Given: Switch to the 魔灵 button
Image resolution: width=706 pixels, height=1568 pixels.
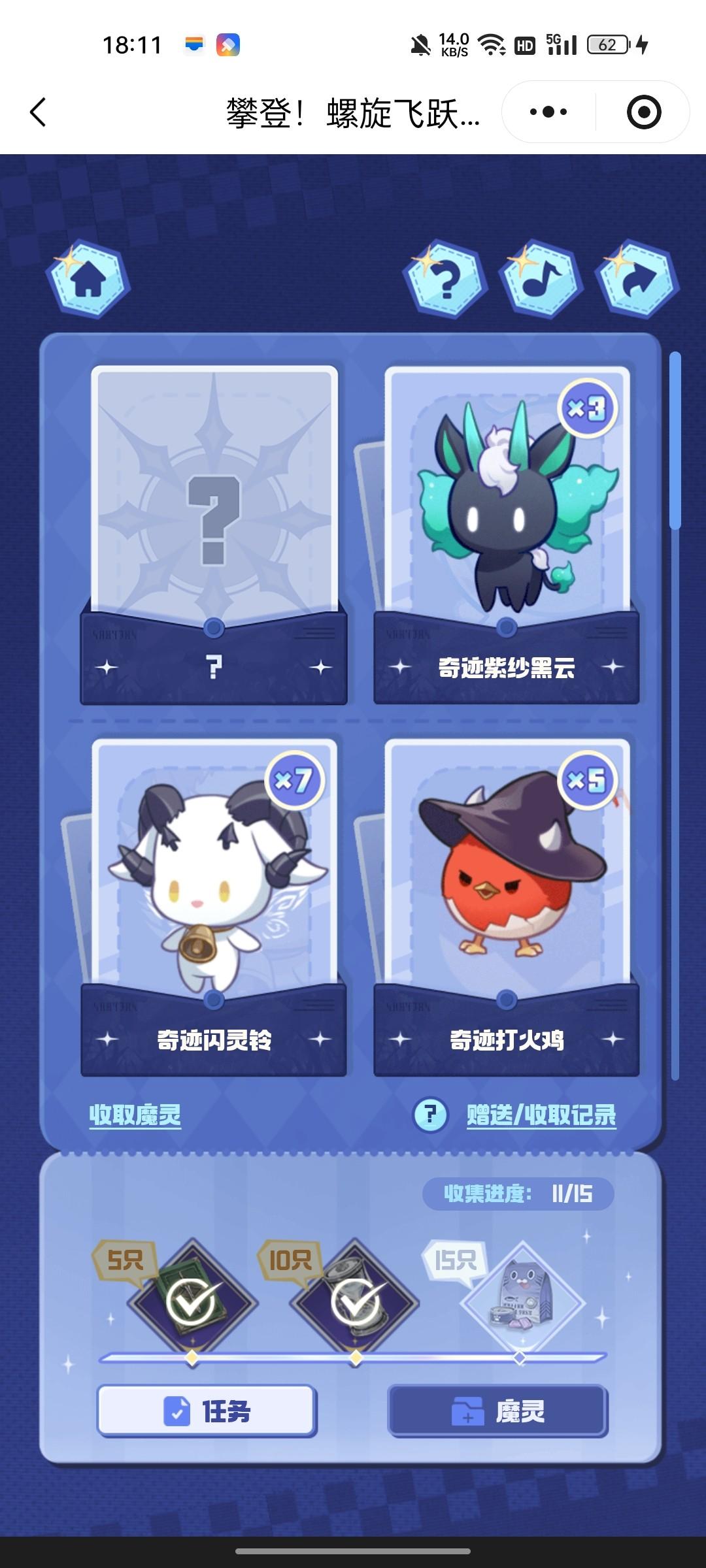Looking at the screenshot, I should pos(498,1411).
